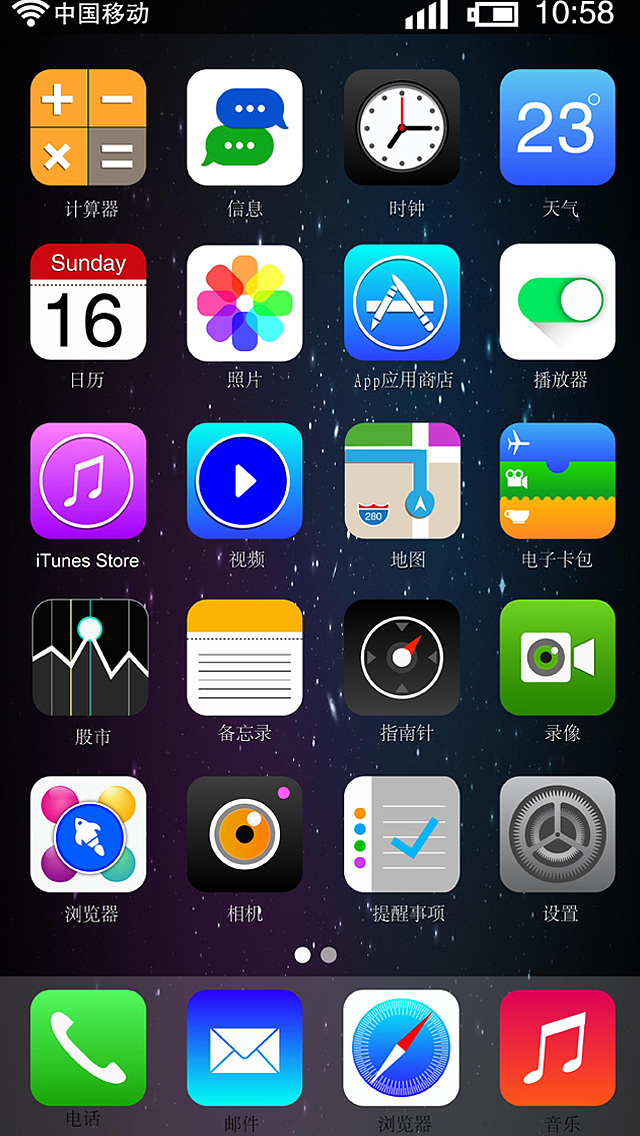The image size is (640, 1136).
Task: Launch the 时钟 clock app
Action: [402, 127]
